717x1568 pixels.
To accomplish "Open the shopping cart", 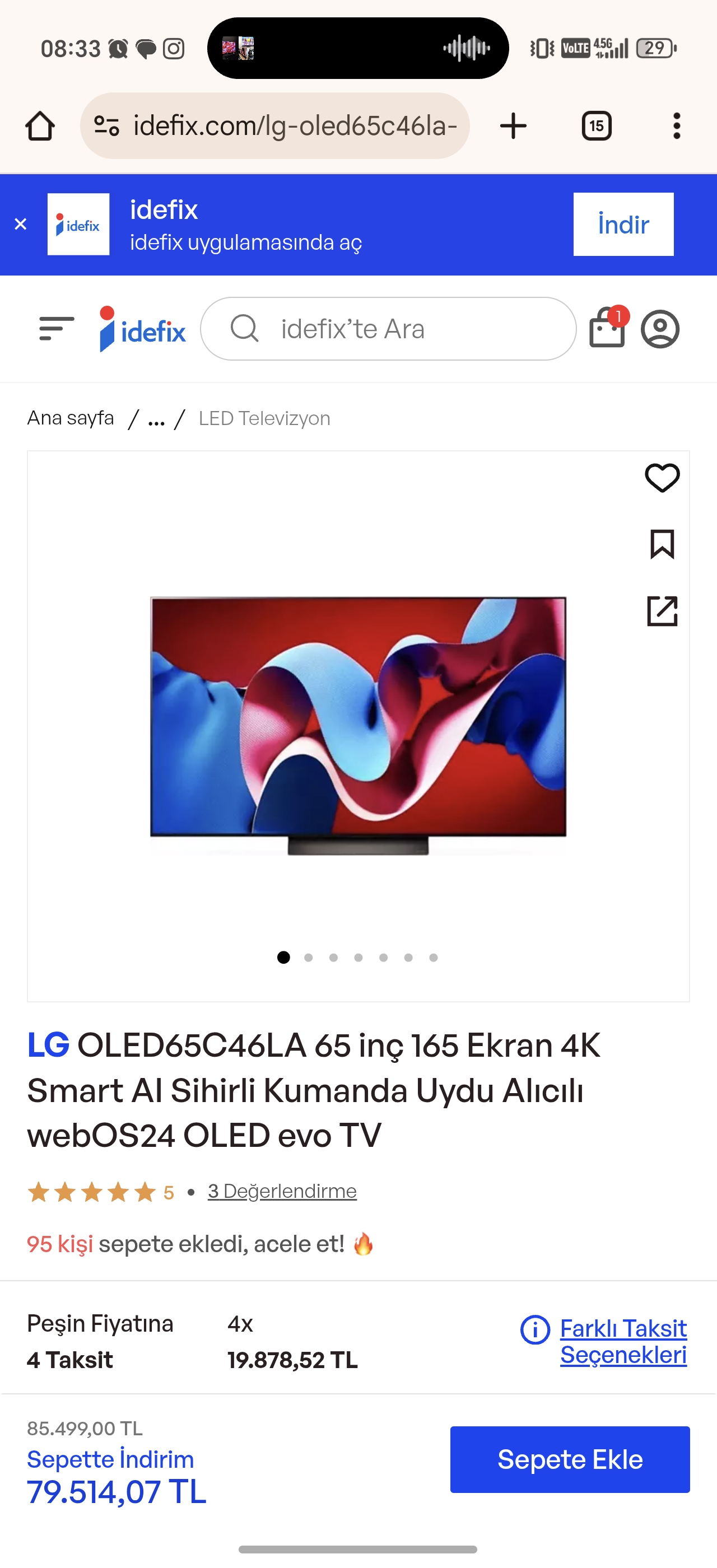I will [607, 329].
